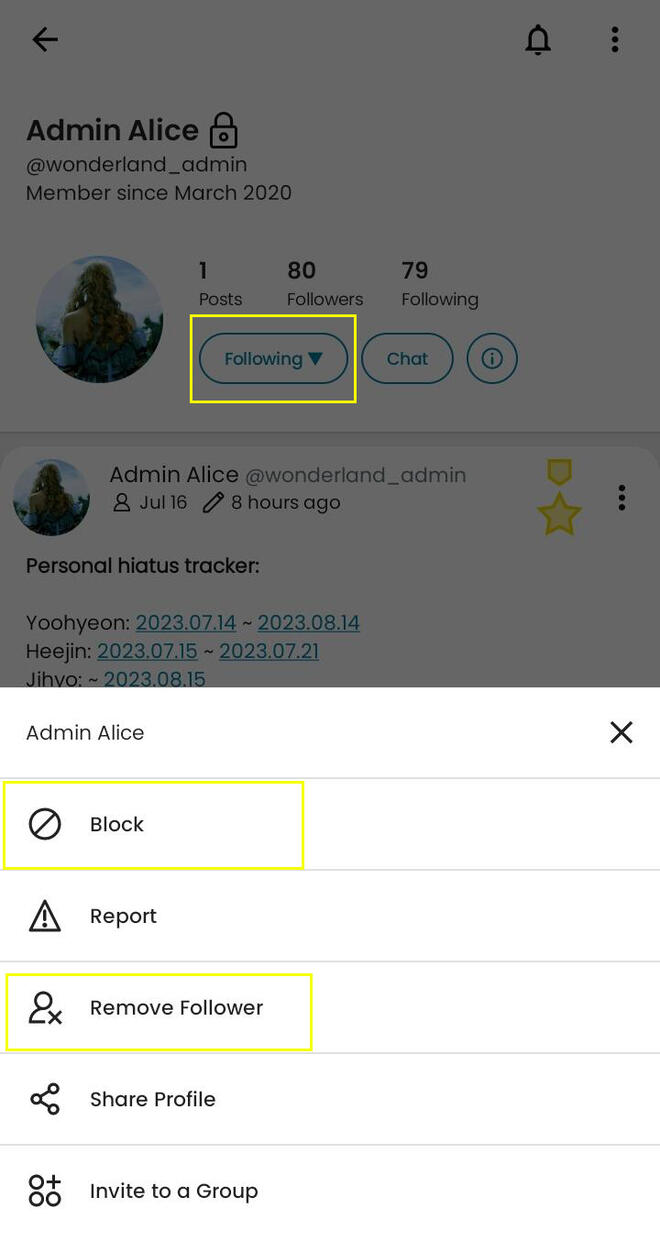This screenshot has height=1252, width=660.
Task: Close the Admin Alice options sheet
Action: [x=621, y=733]
